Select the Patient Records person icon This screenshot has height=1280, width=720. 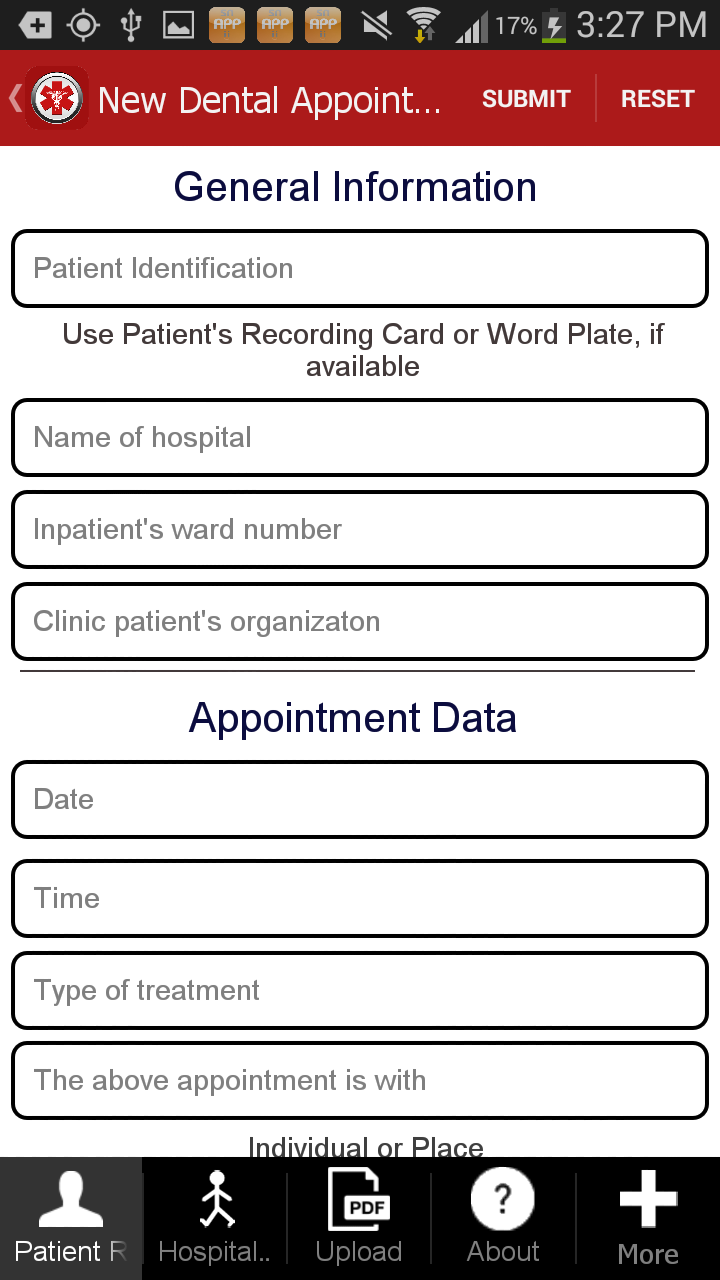(x=69, y=1199)
